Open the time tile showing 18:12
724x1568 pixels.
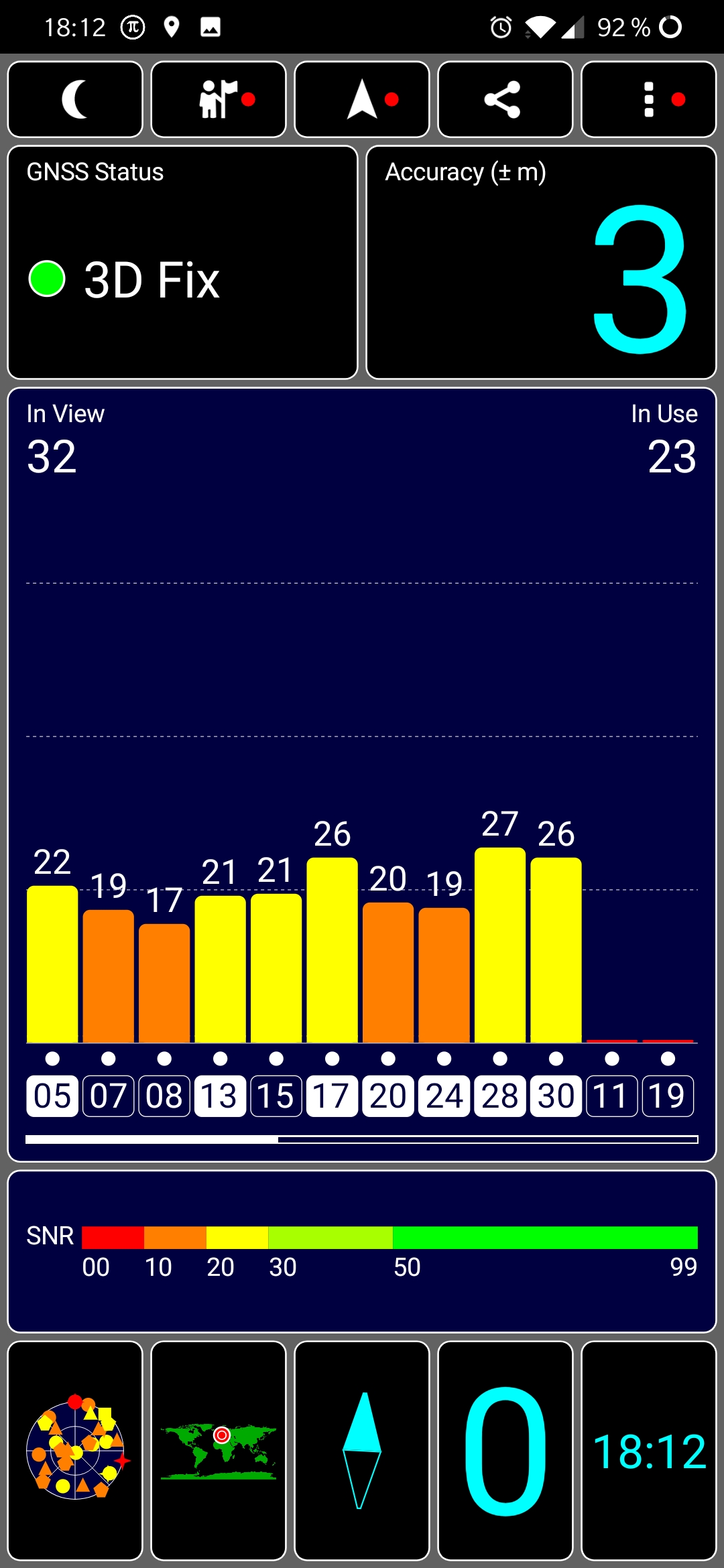coord(649,1451)
